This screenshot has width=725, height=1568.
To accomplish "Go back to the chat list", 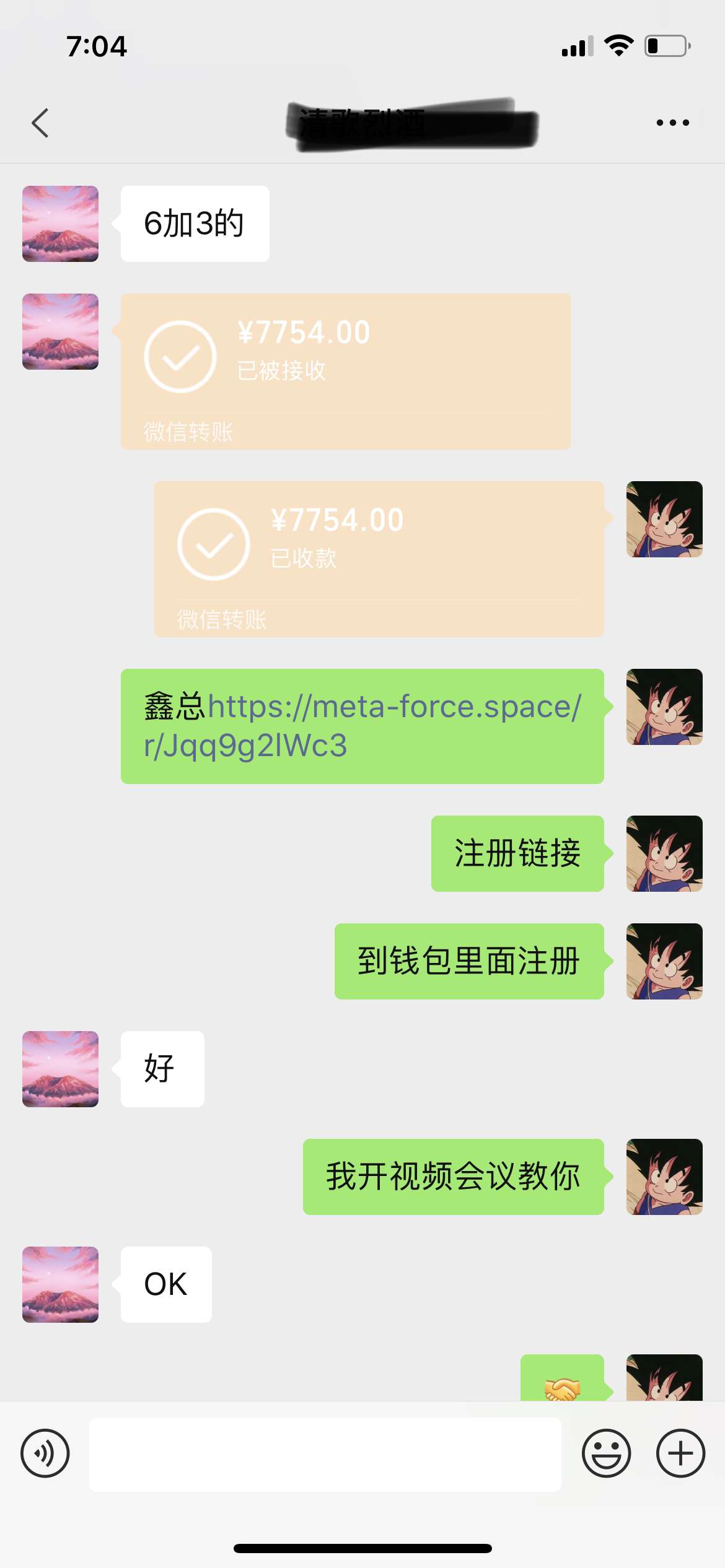I will pos(40,123).
